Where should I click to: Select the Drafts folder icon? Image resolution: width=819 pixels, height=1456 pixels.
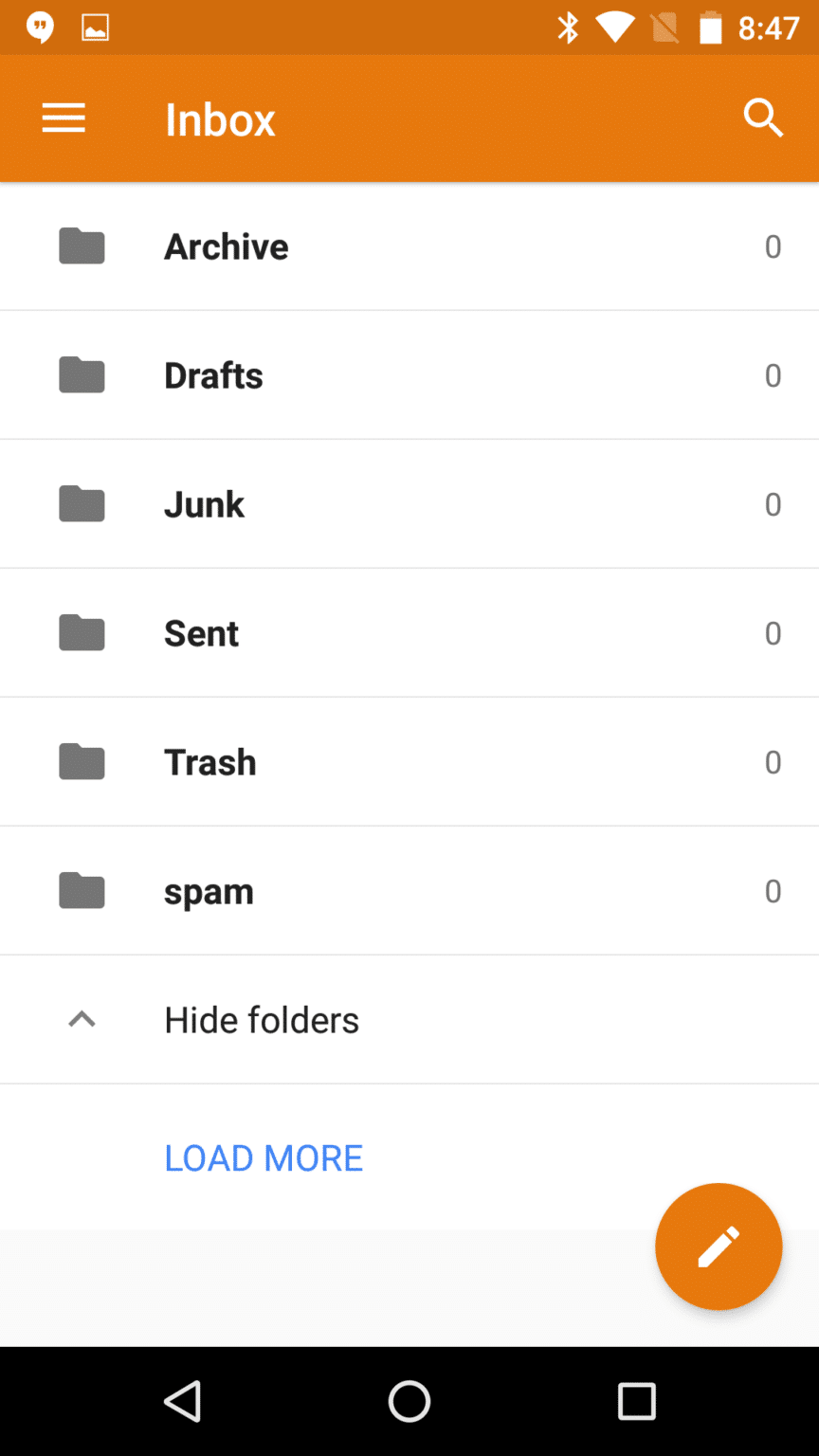pyautogui.click(x=82, y=374)
